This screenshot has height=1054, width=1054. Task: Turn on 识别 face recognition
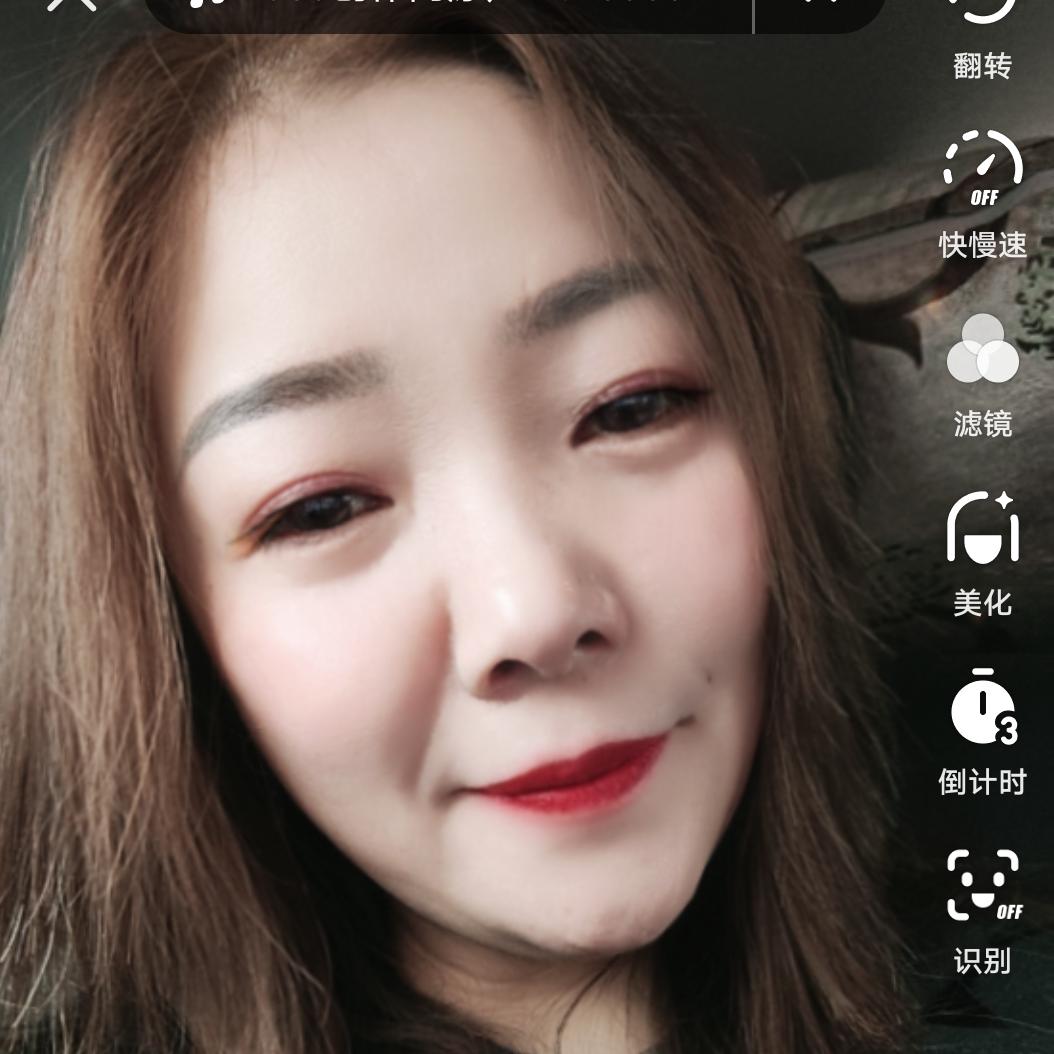click(984, 910)
